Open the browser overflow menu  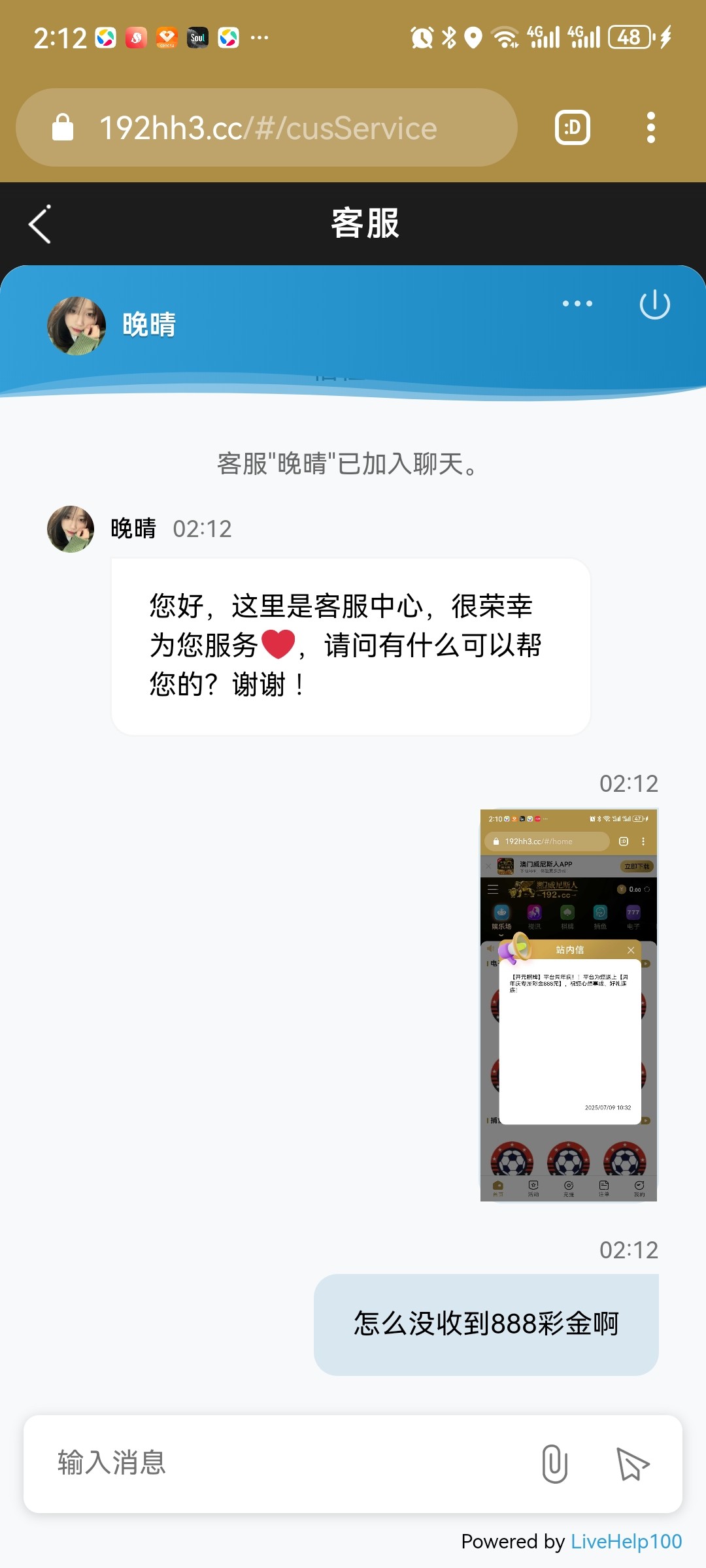pos(650,127)
